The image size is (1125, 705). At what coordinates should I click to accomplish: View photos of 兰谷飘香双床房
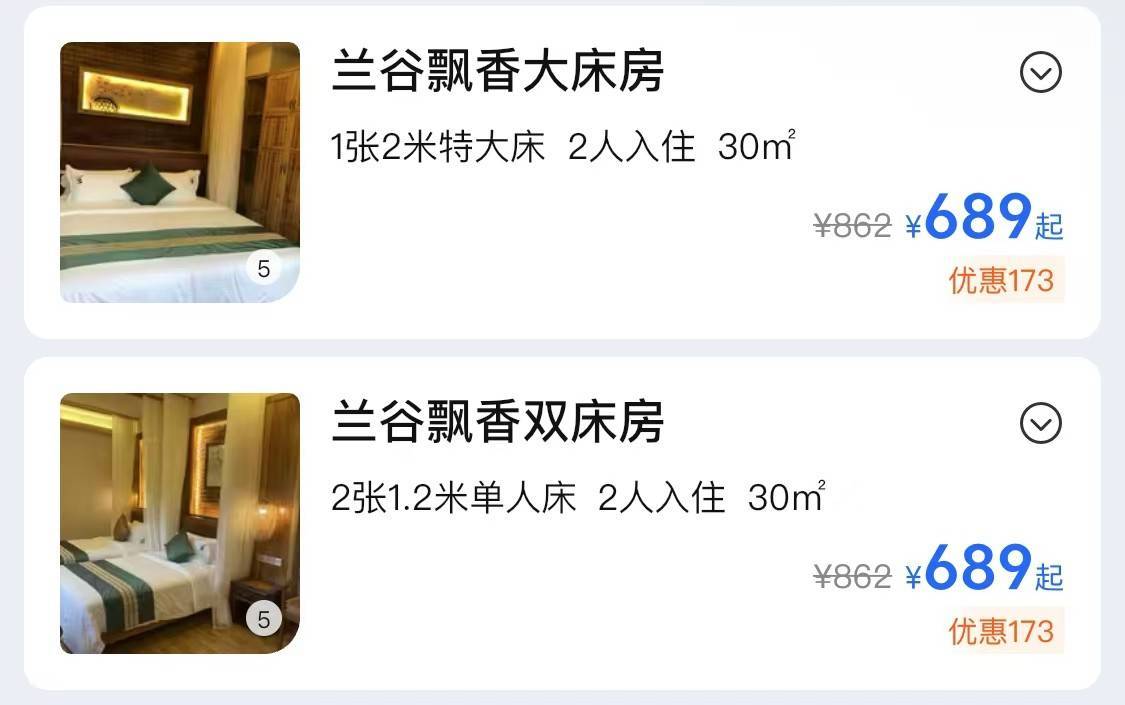[x=180, y=523]
